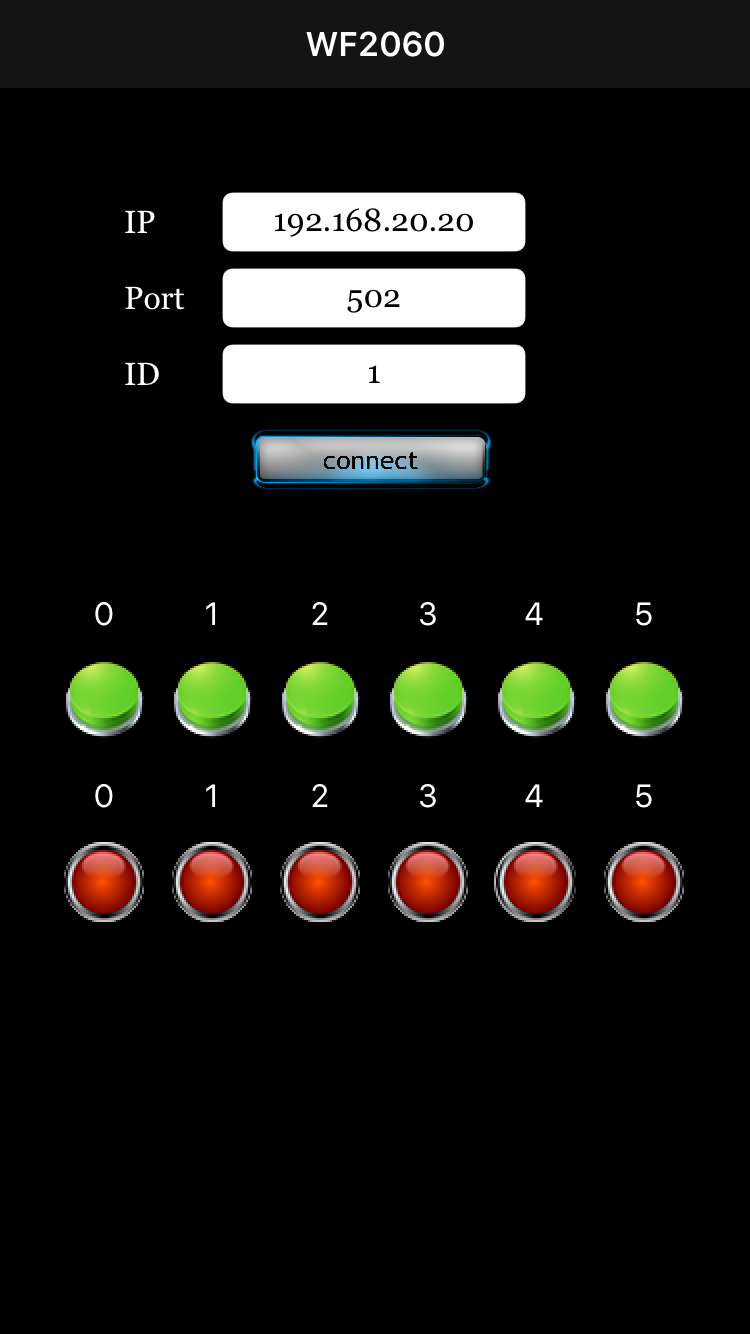This screenshot has height=1334, width=750.
Task: Toggle green output button 4
Action: (x=536, y=698)
